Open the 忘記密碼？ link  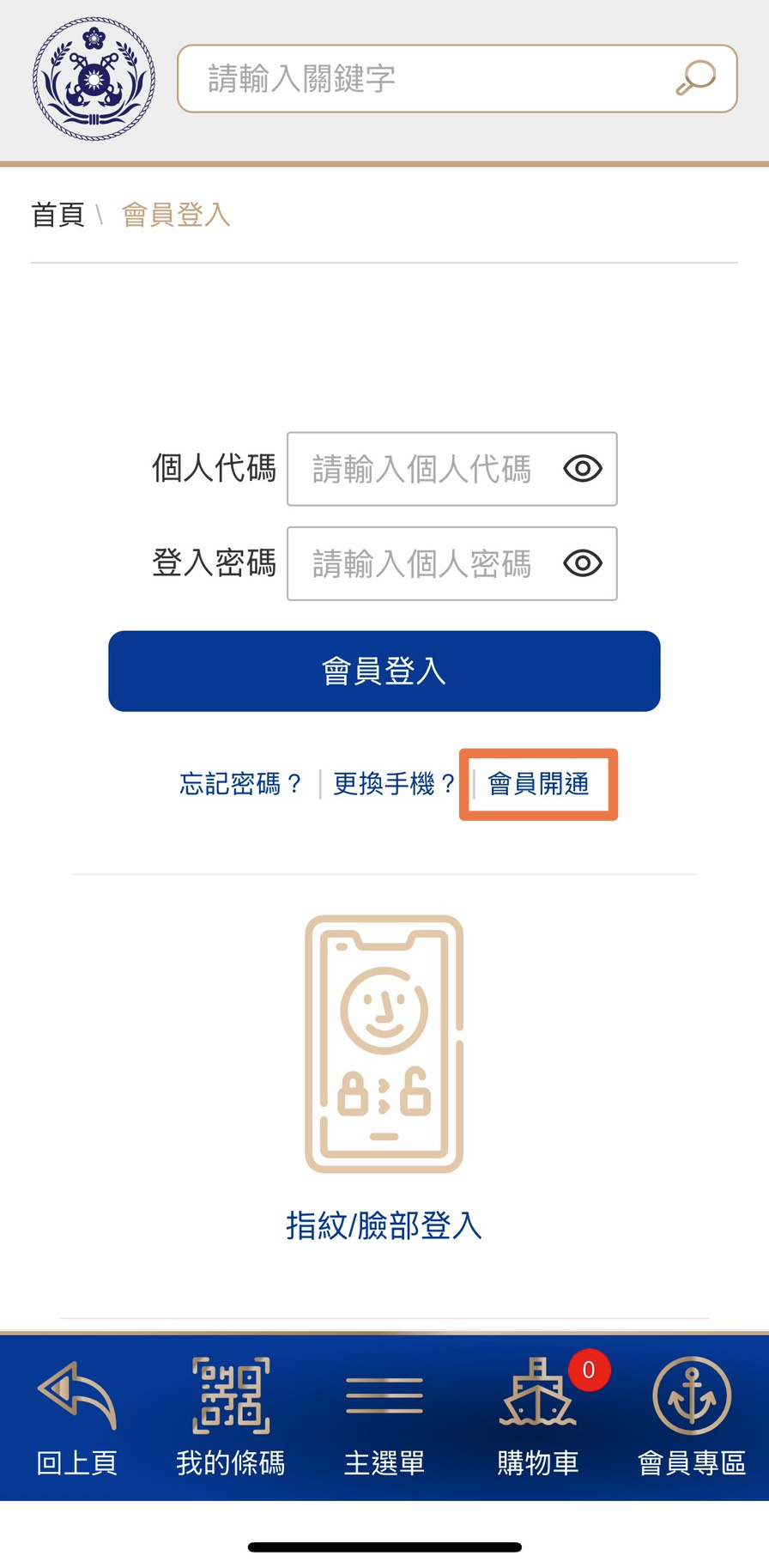(240, 783)
